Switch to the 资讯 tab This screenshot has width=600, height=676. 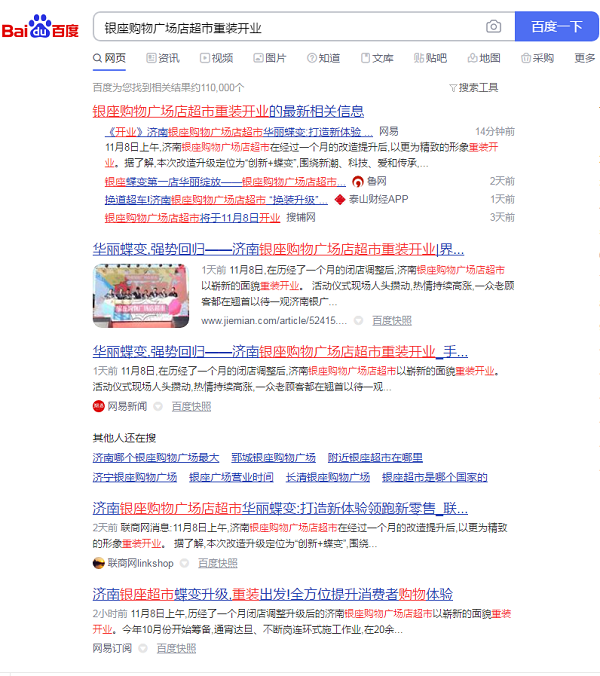click(x=163, y=58)
